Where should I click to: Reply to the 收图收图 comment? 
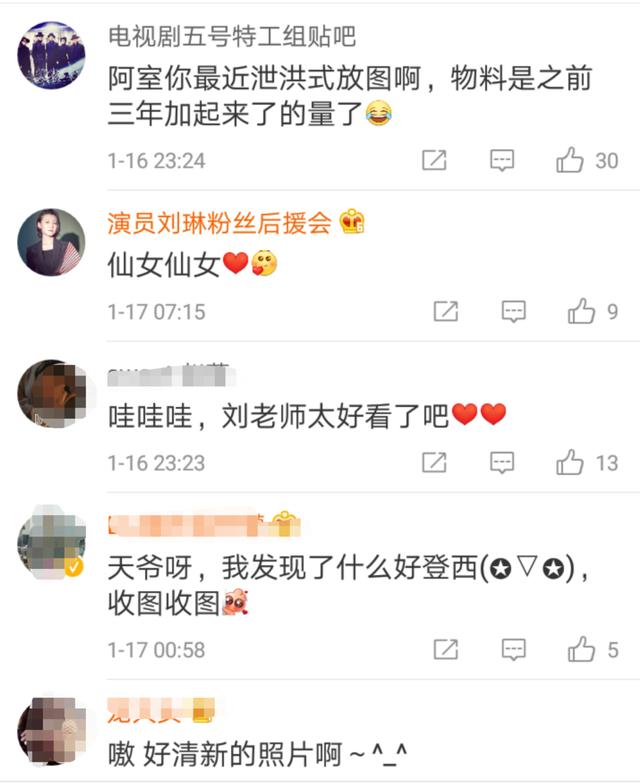pyautogui.click(x=513, y=649)
